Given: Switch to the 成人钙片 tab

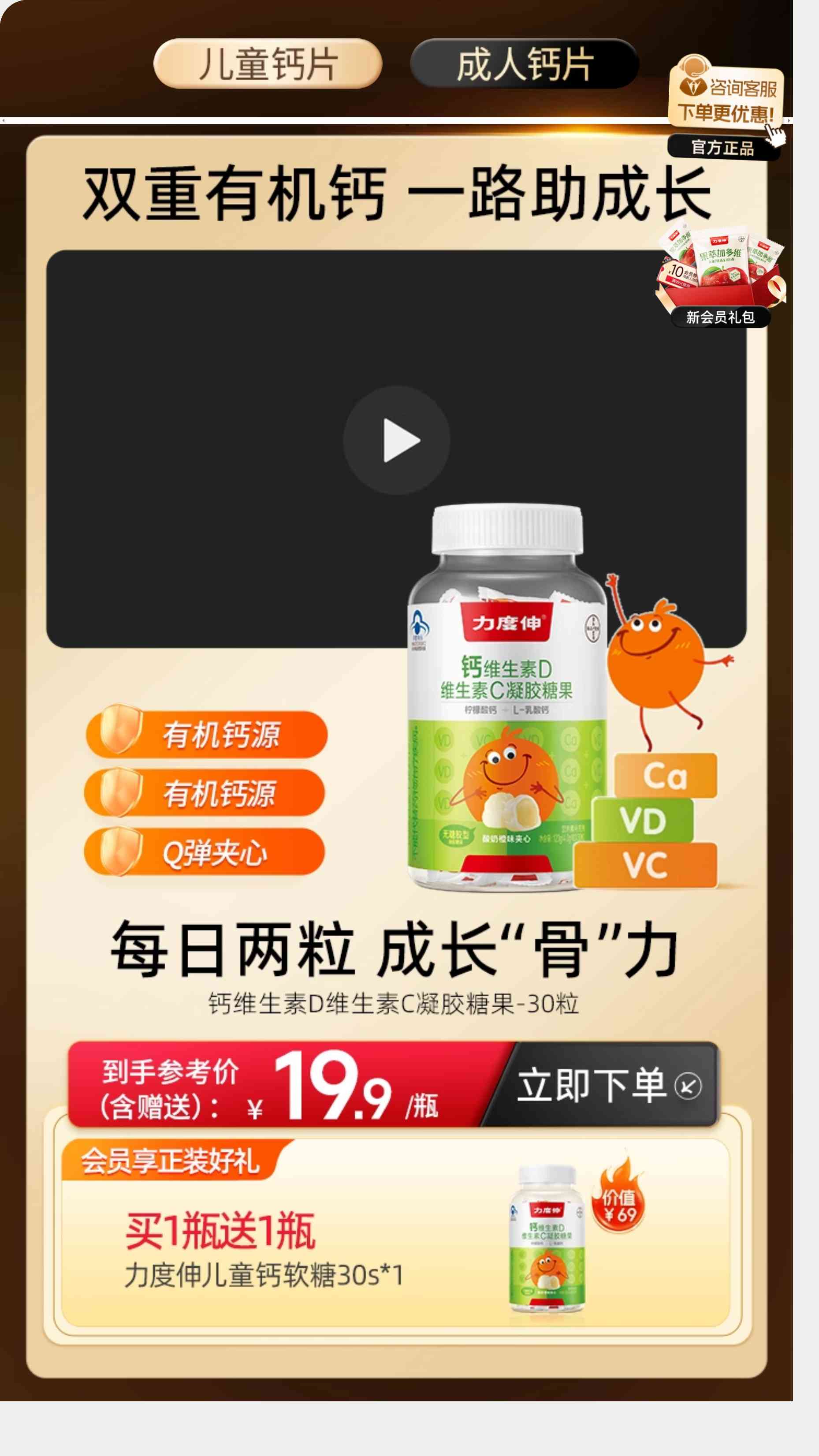Looking at the screenshot, I should (x=524, y=64).
